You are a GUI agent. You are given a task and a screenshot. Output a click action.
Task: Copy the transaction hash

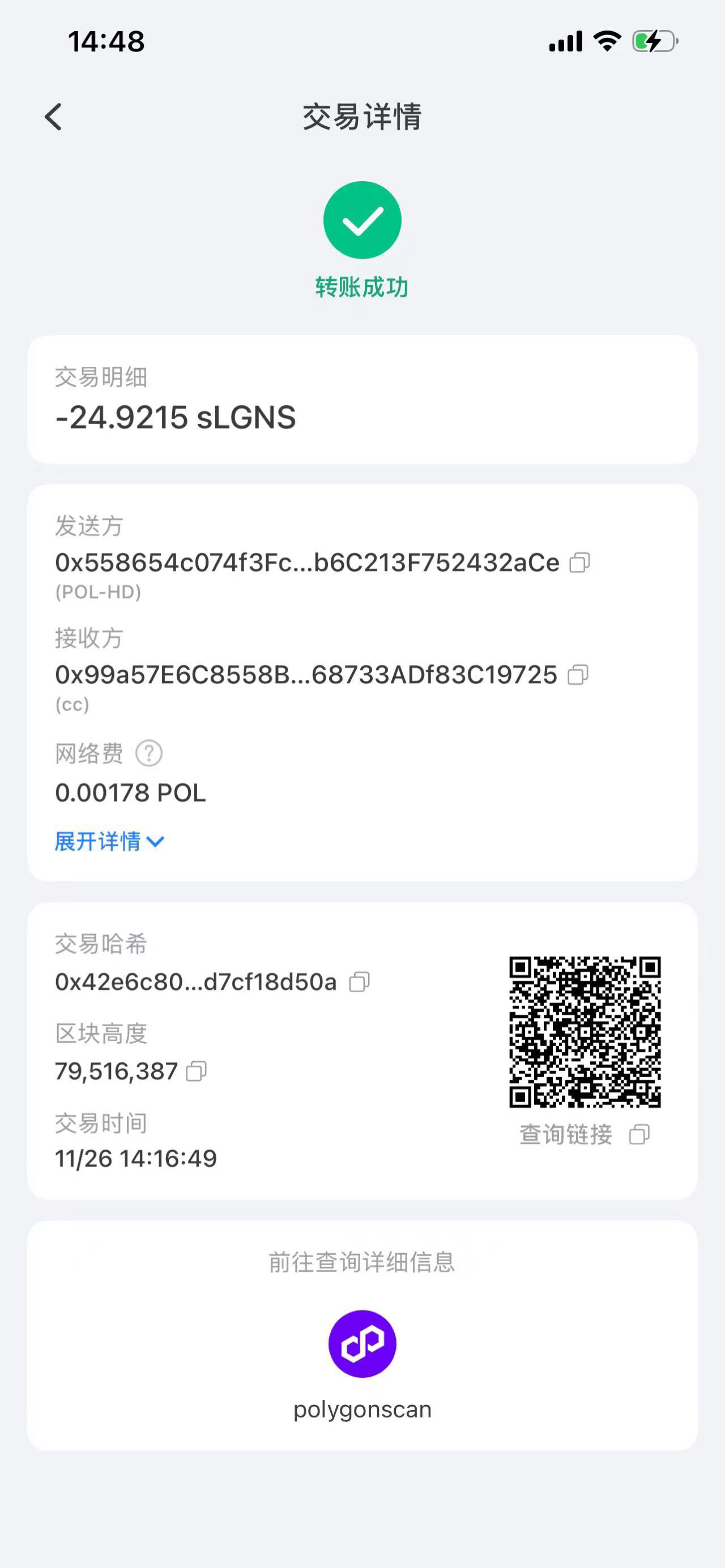point(359,982)
